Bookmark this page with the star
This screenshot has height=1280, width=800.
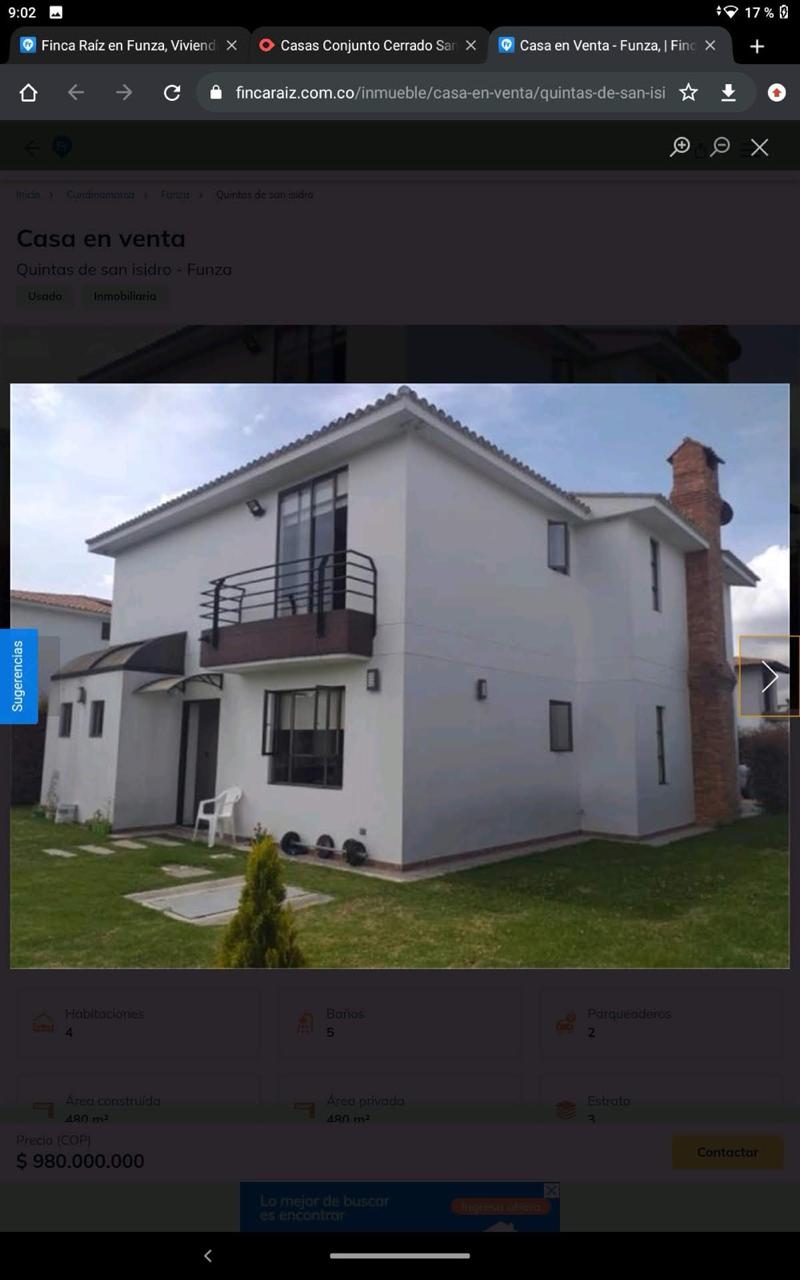point(688,93)
